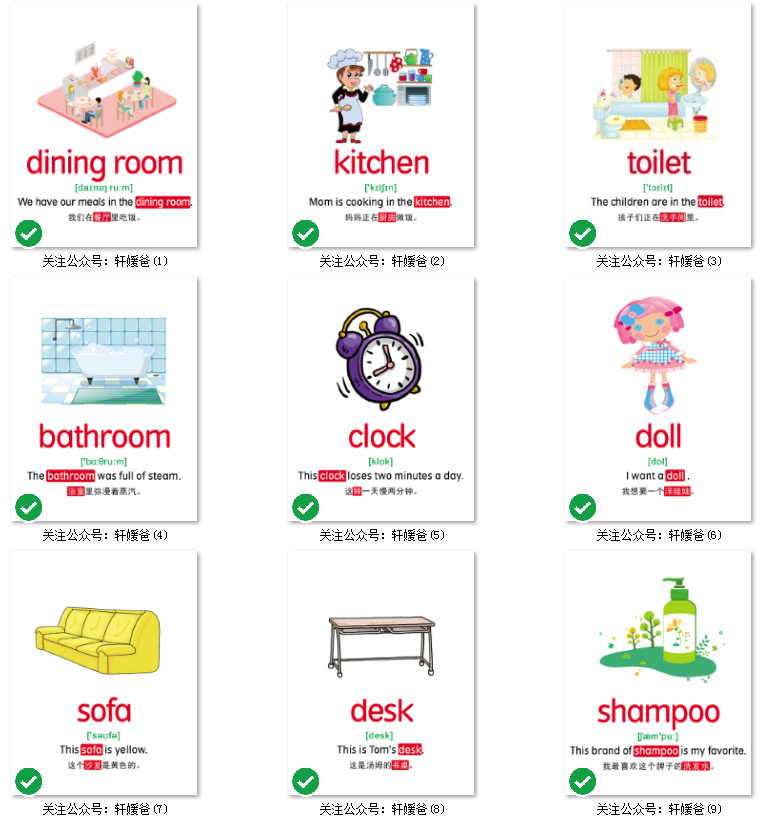Screen dimensions: 762x822
Task: Open the kitchen flashcard file (2)
Action: click(x=381, y=125)
